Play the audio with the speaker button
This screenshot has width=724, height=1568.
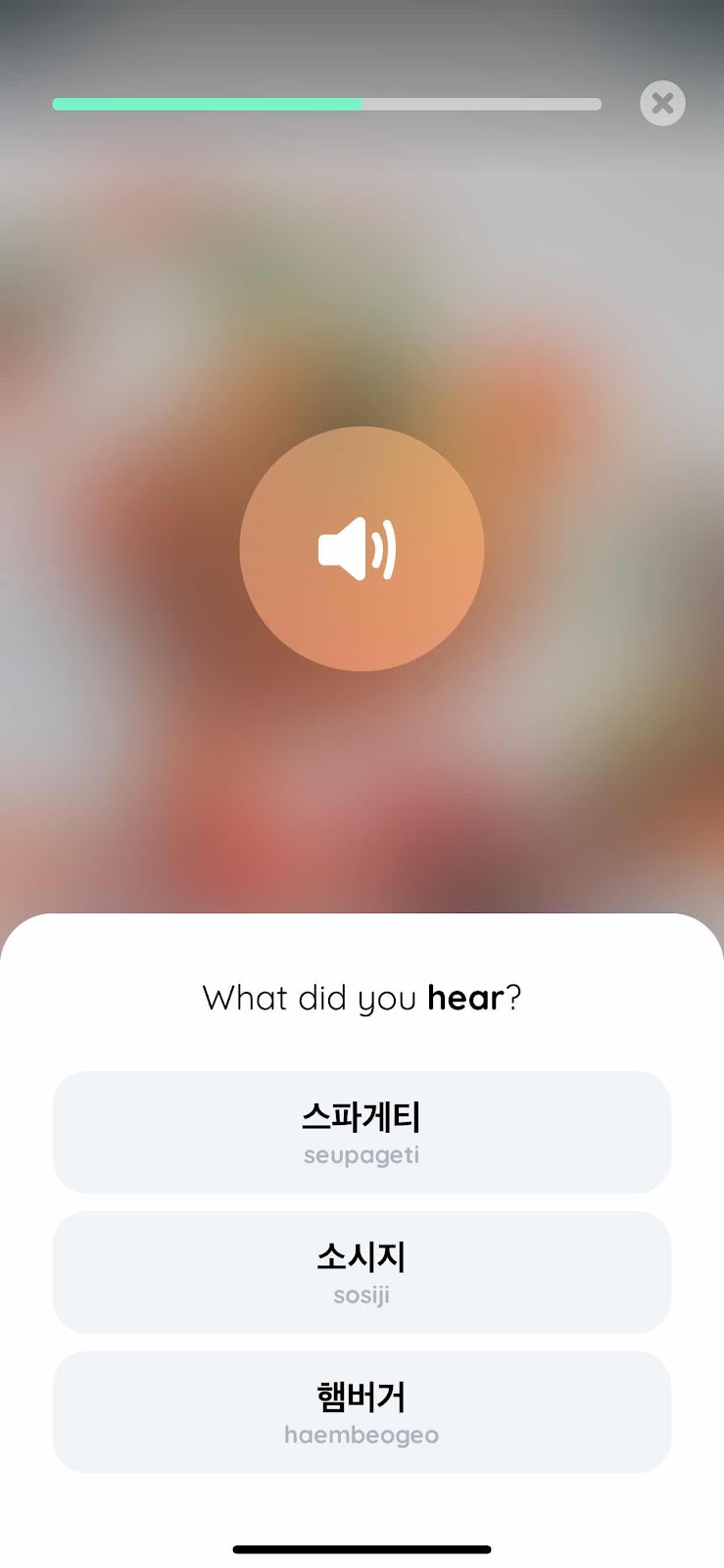(x=362, y=549)
